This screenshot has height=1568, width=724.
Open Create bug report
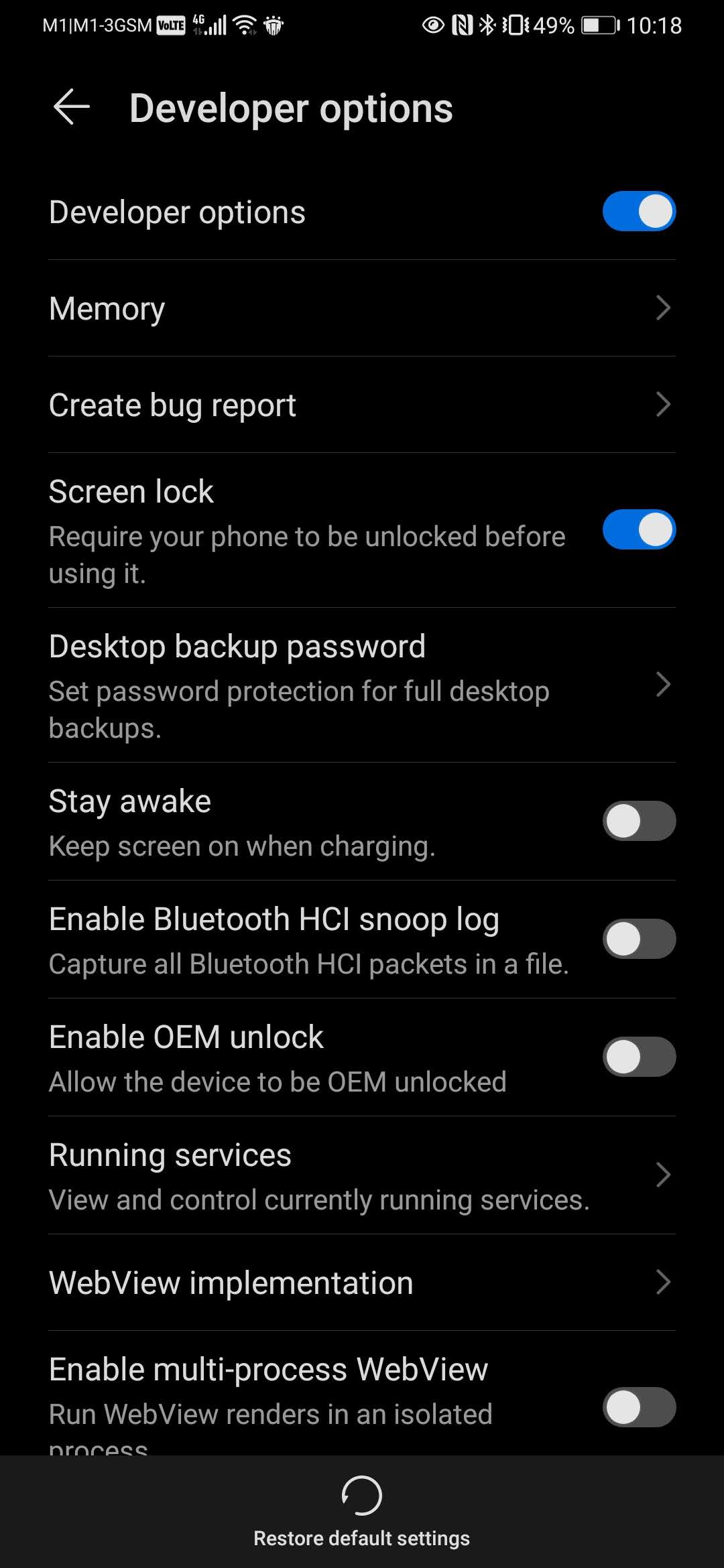click(x=362, y=405)
